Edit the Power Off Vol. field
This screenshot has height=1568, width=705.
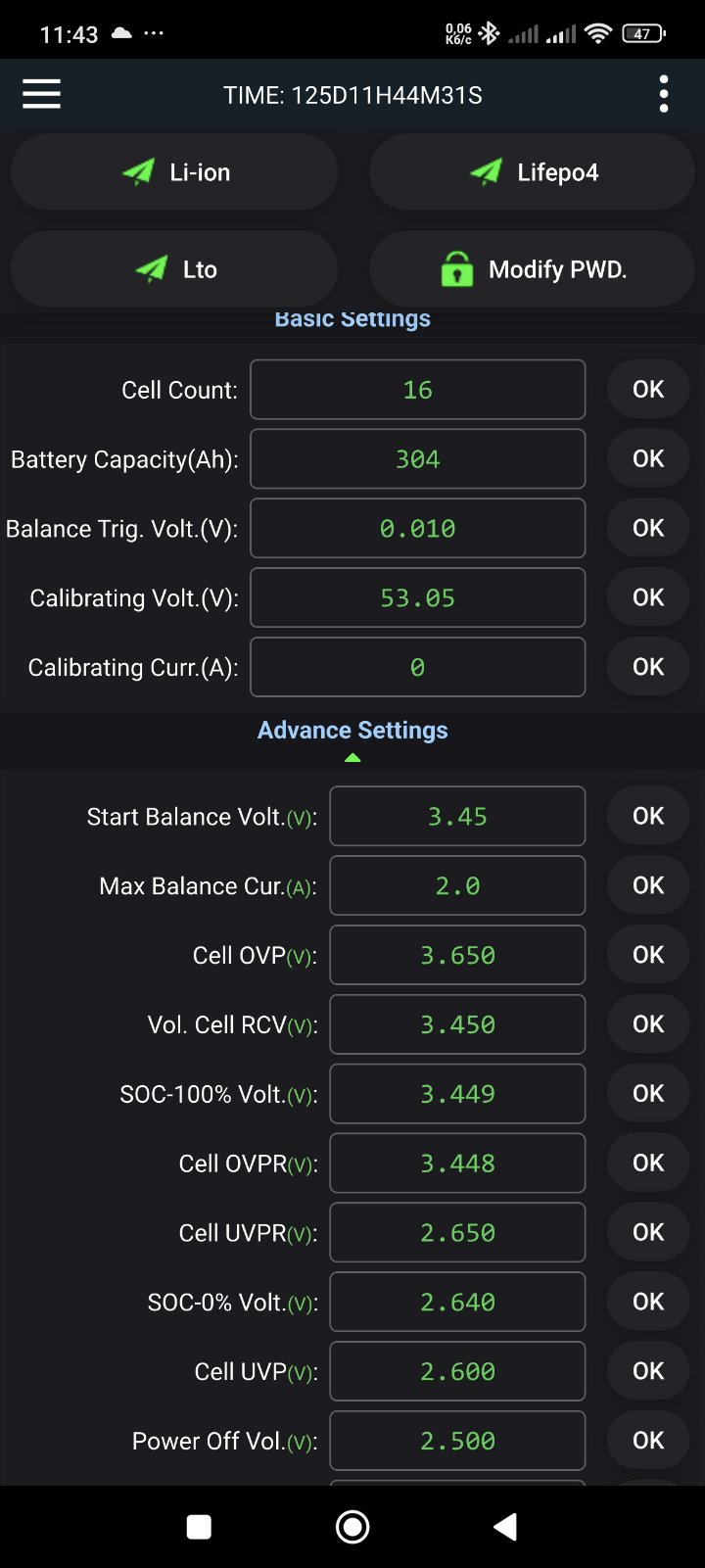point(457,1441)
